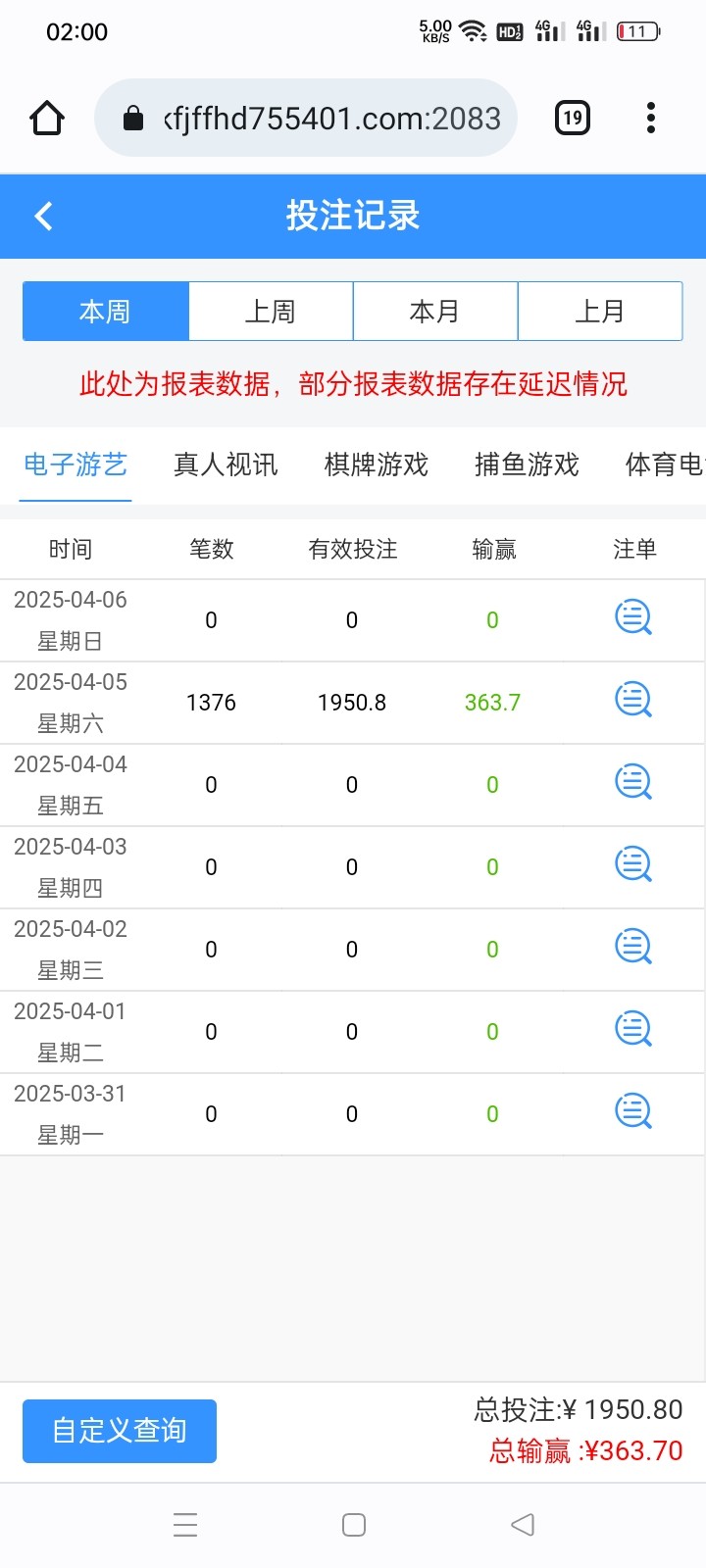This screenshot has width=706, height=1568.
Task: Switch to 上月 period
Action: click(x=599, y=312)
